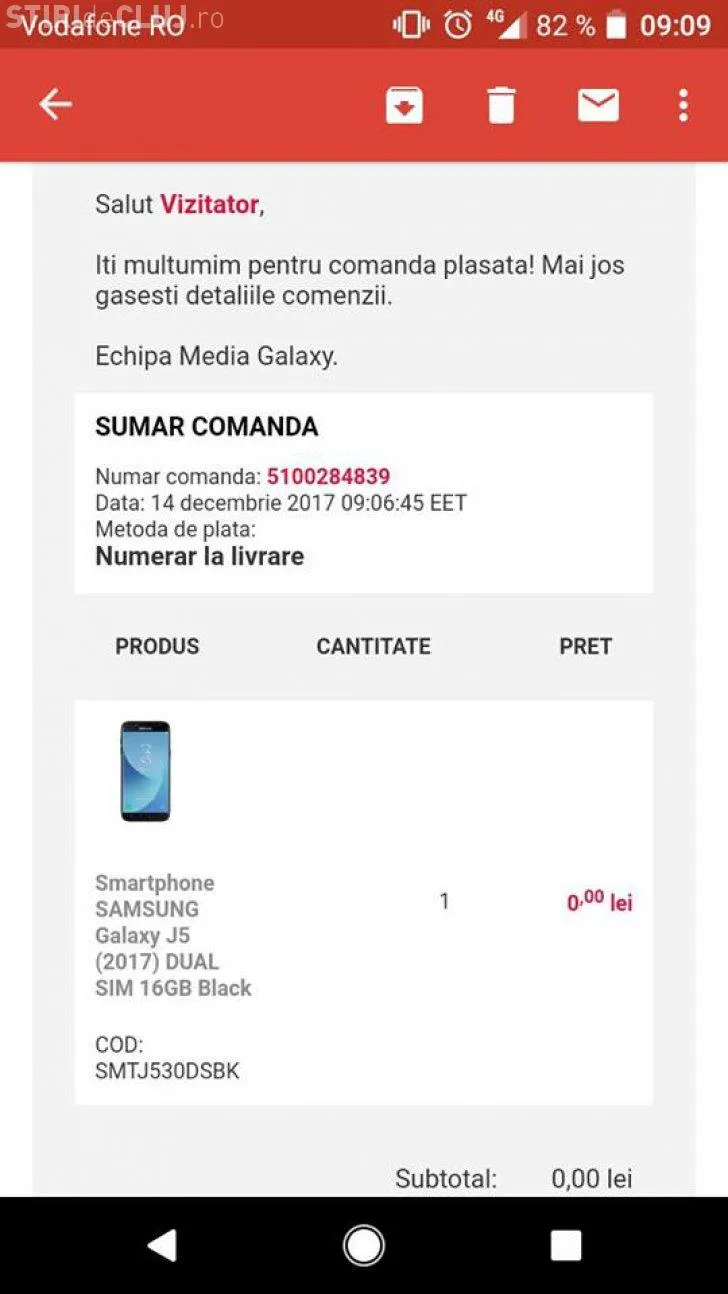Delete this order email

coord(501,105)
